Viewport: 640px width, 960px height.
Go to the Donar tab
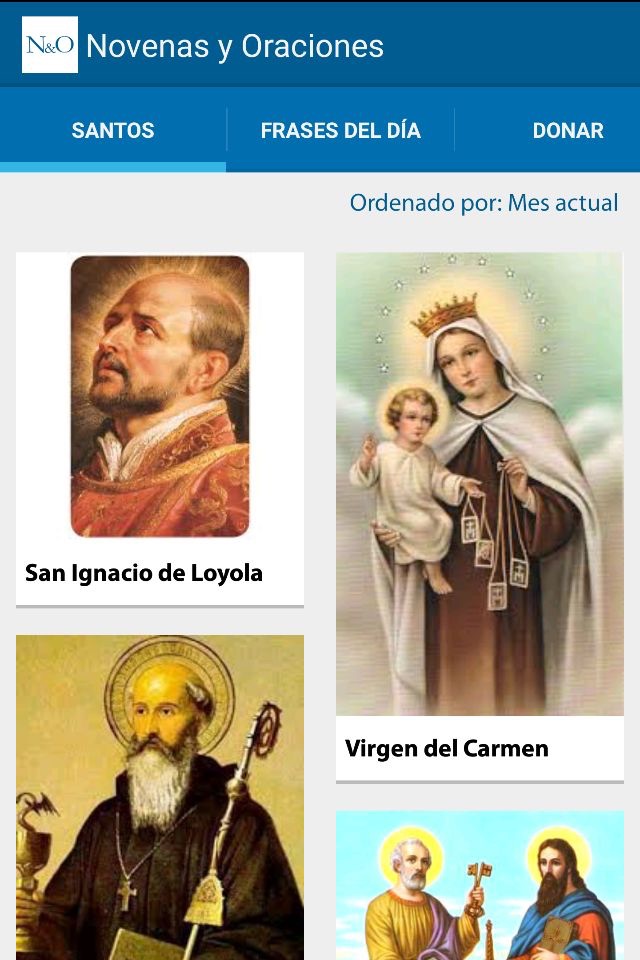(x=567, y=131)
